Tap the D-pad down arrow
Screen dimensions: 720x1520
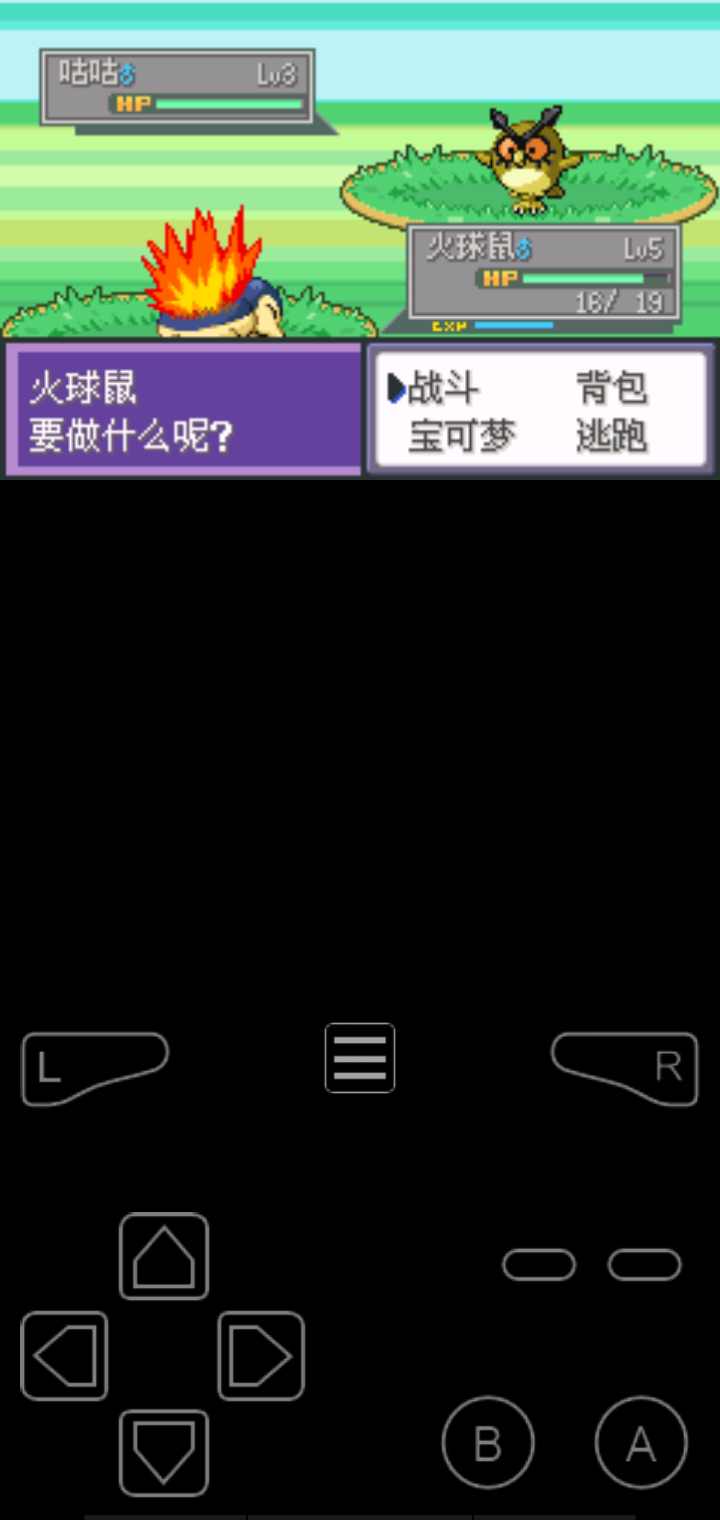pyautogui.click(x=164, y=1453)
